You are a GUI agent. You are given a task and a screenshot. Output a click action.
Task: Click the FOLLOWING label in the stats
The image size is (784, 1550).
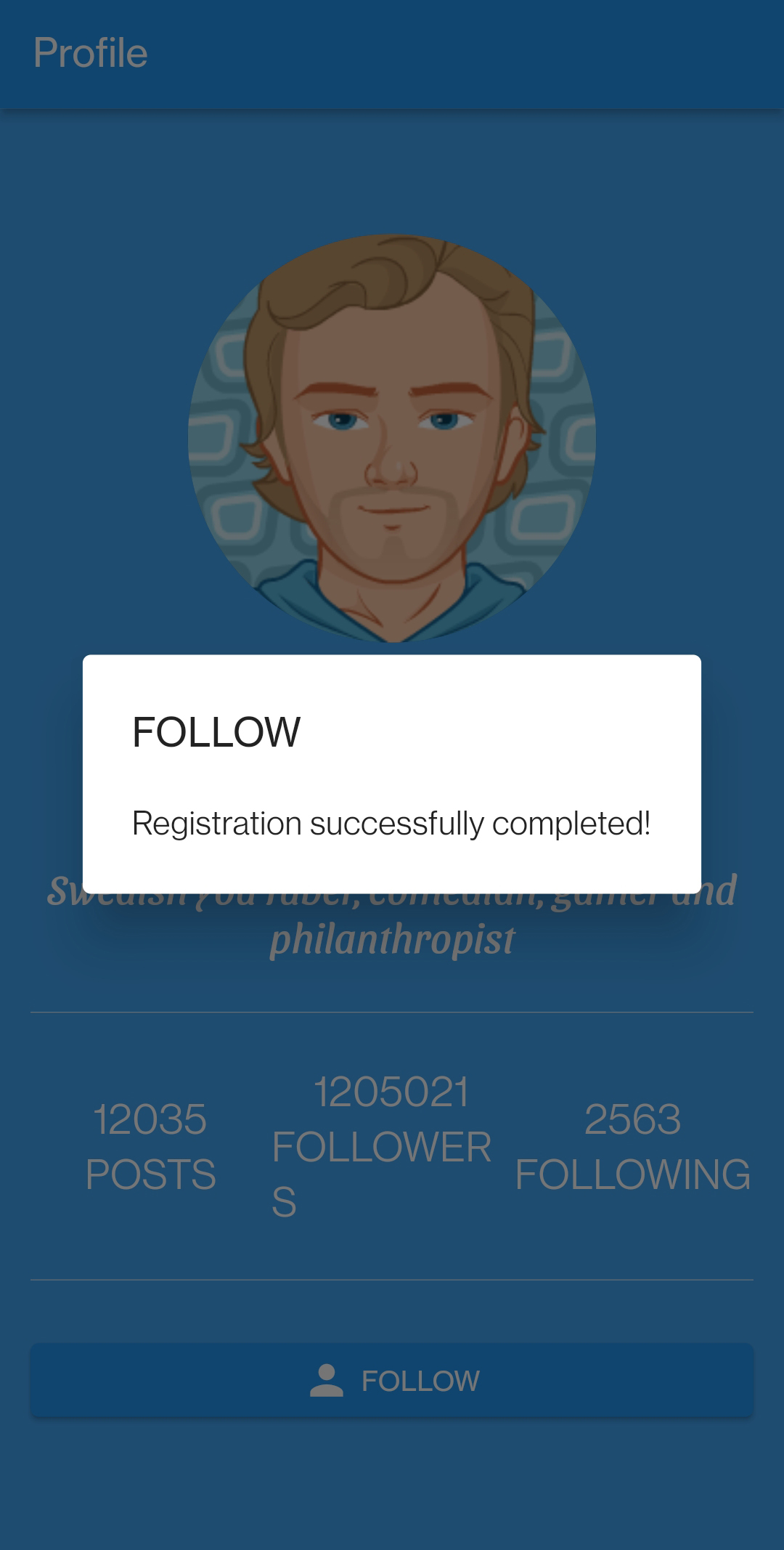634,1172
